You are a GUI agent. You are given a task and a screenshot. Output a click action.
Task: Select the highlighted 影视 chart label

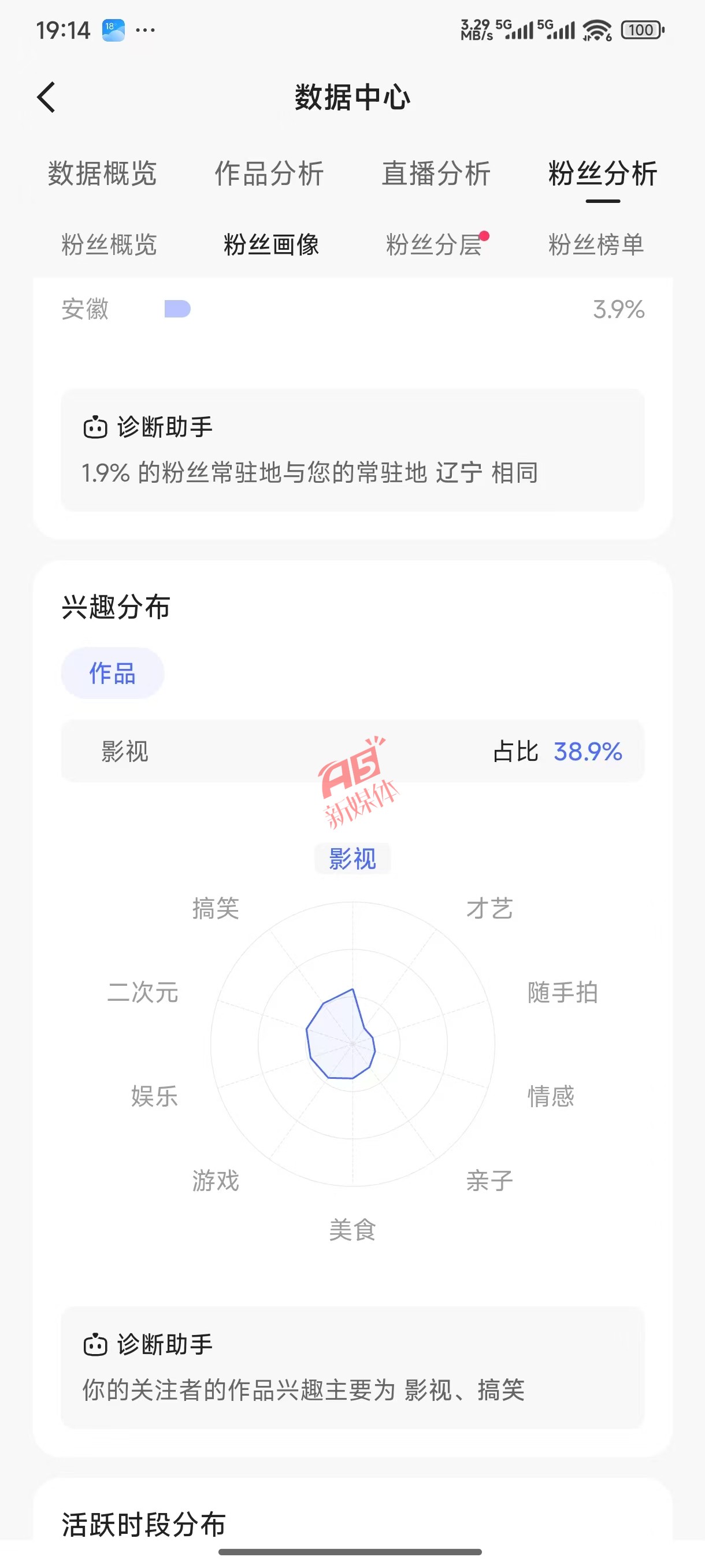[353, 859]
